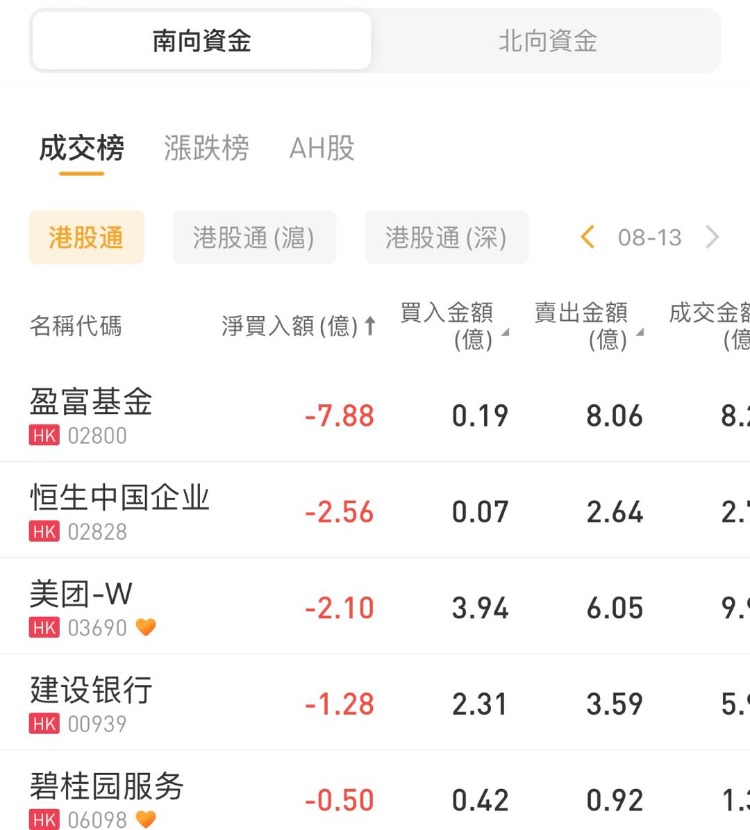Sort by 淨買入額 (億) column
750x830 pixels.
click(x=298, y=326)
